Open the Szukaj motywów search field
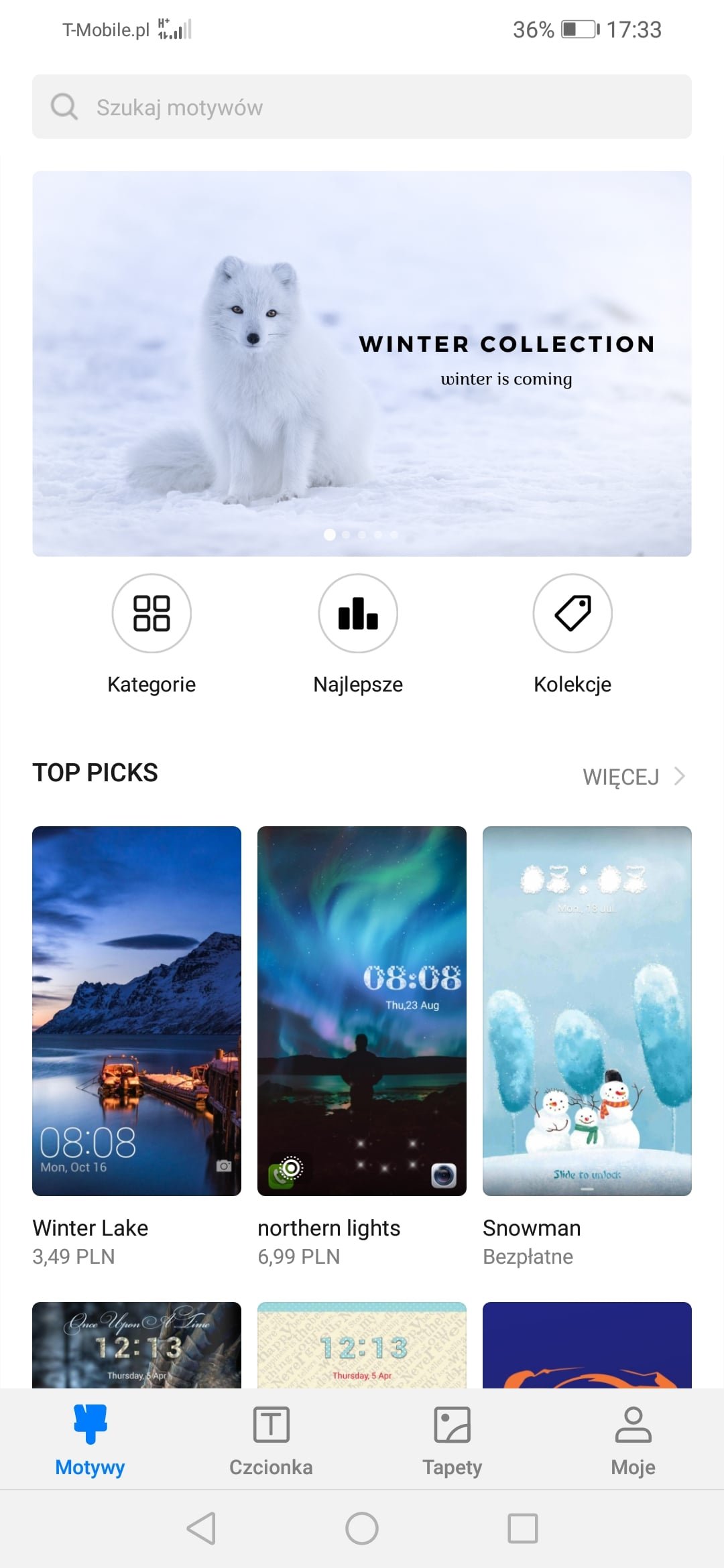This screenshot has width=724, height=1568. (362, 107)
